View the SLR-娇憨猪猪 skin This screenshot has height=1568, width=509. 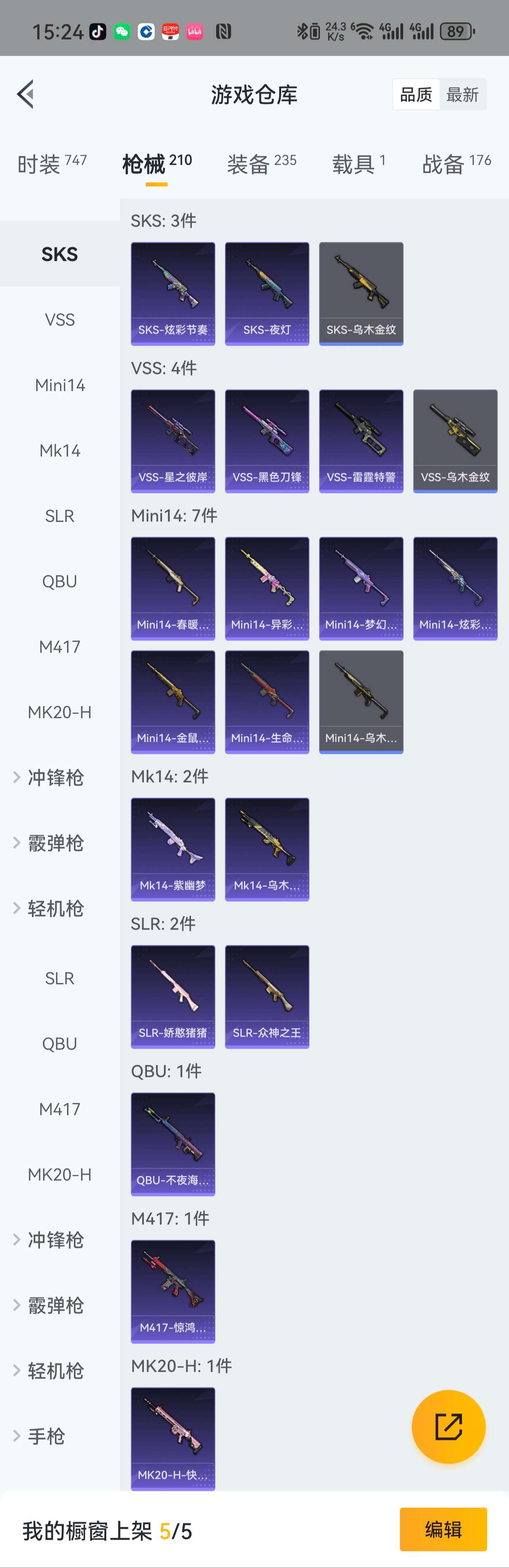click(173, 997)
